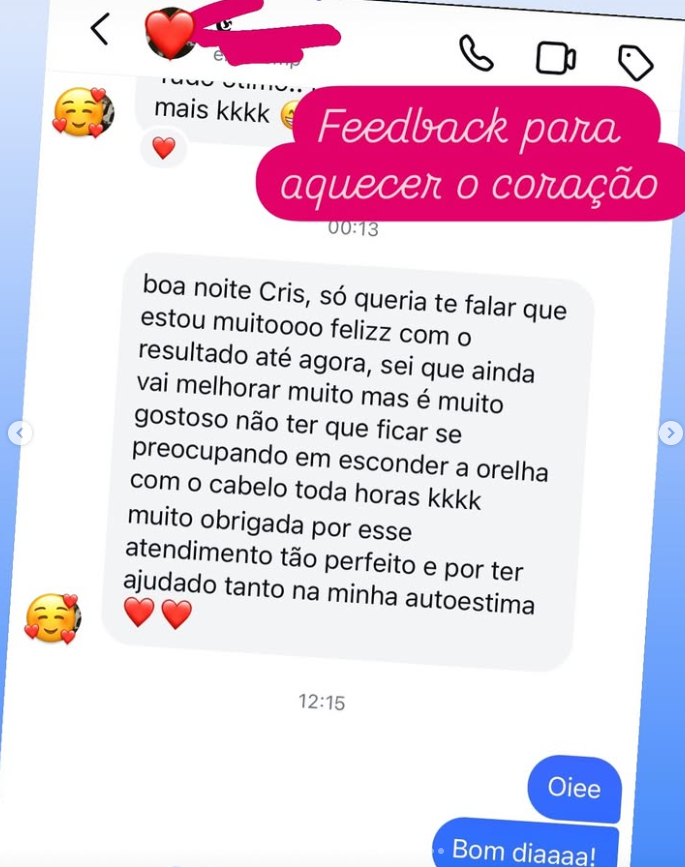Go to the next carousel image

coord(670,433)
